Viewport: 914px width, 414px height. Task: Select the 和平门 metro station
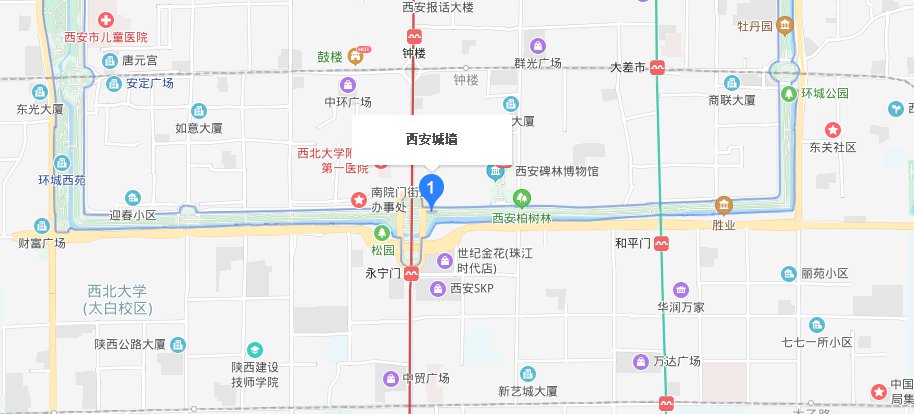click(x=663, y=243)
